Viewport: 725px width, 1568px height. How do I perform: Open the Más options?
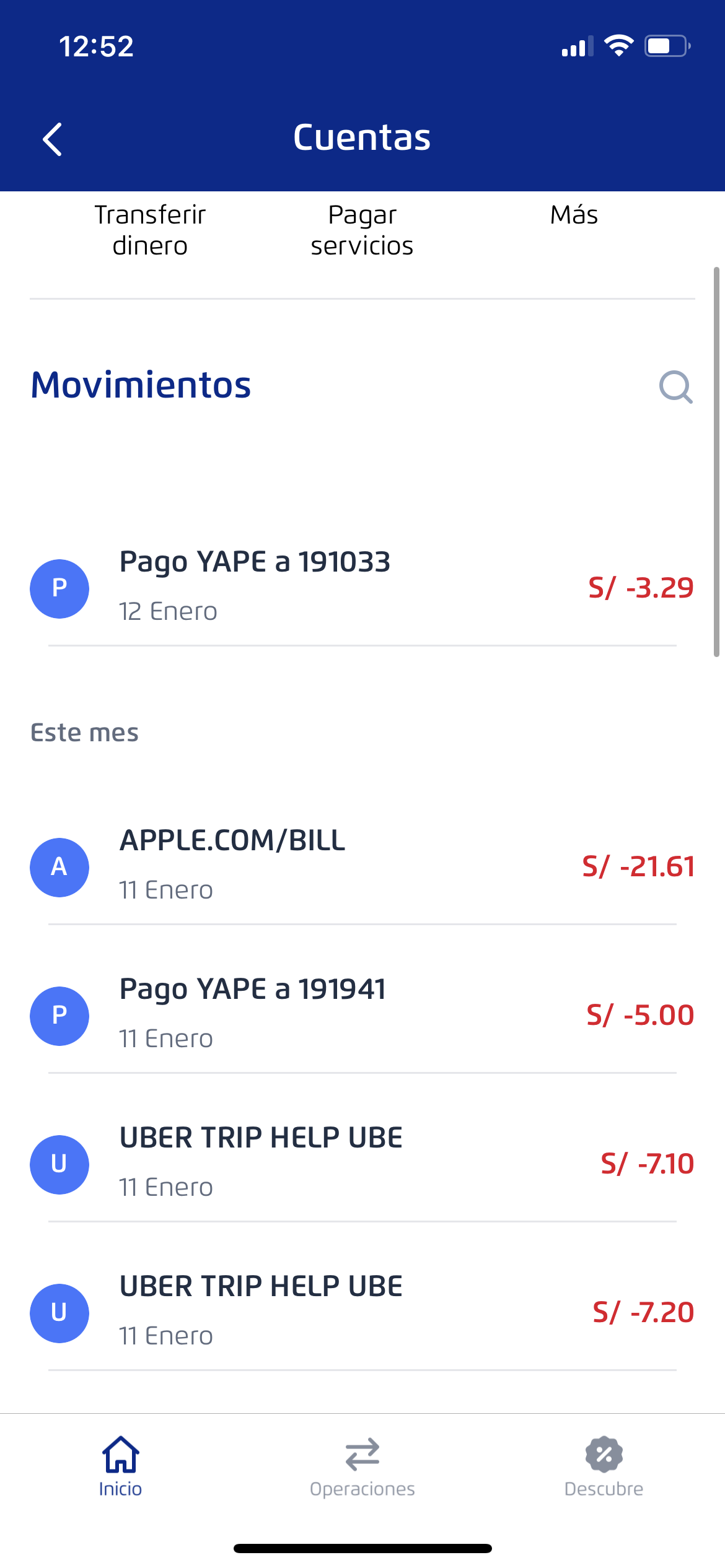pyautogui.click(x=574, y=216)
